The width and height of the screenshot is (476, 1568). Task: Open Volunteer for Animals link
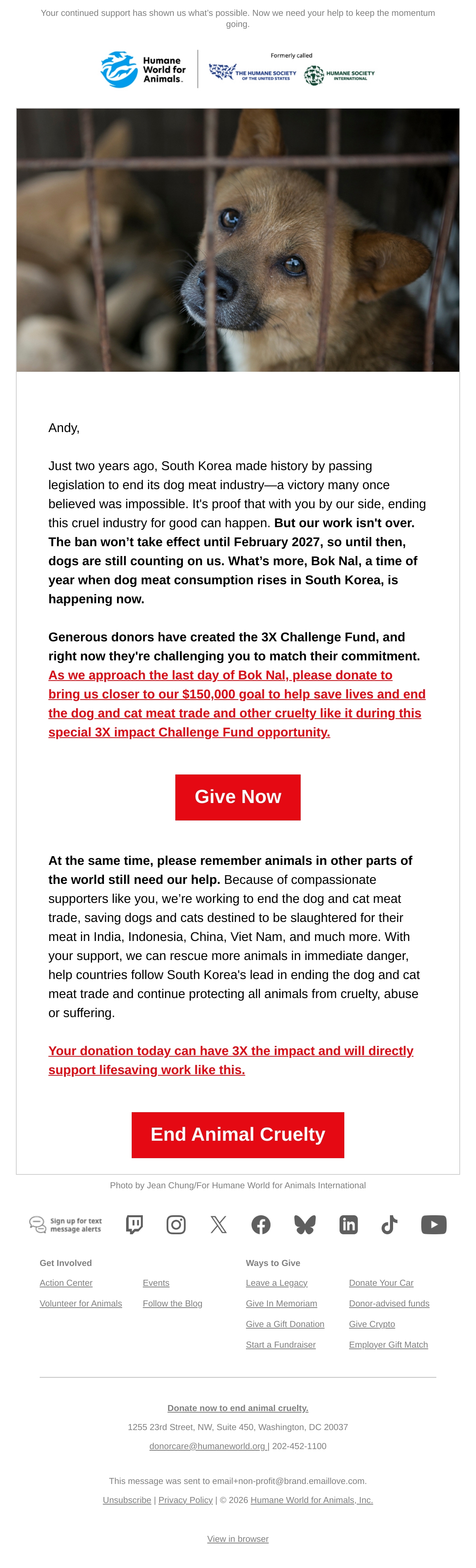(81, 1303)
